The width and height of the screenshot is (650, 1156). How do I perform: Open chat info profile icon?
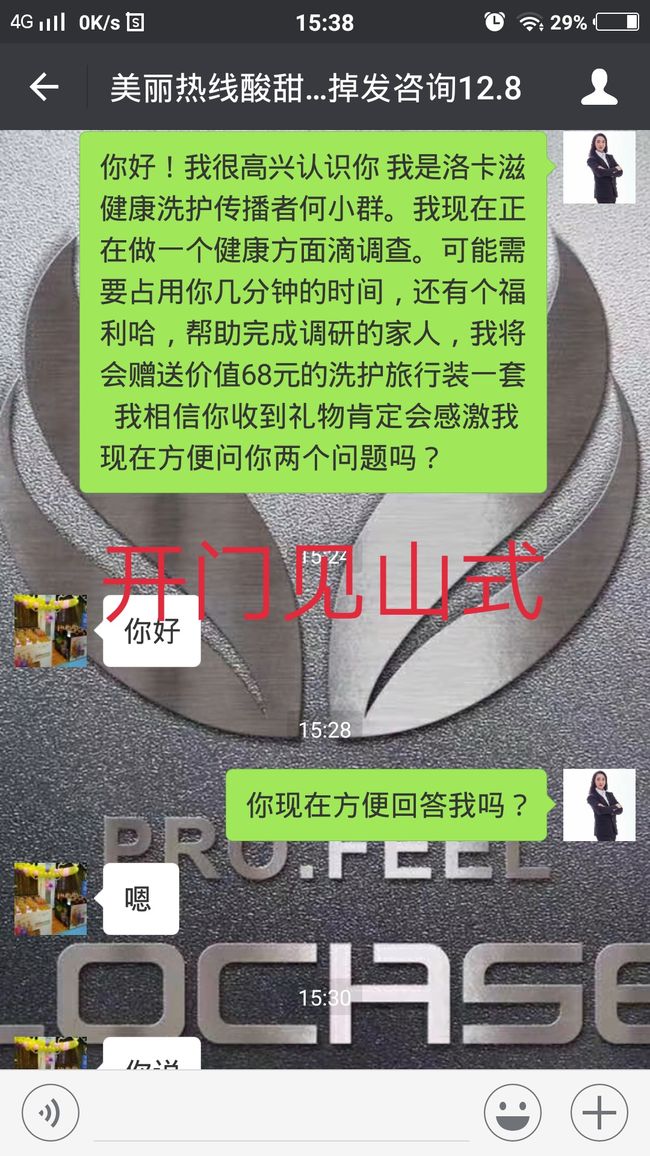598,87
